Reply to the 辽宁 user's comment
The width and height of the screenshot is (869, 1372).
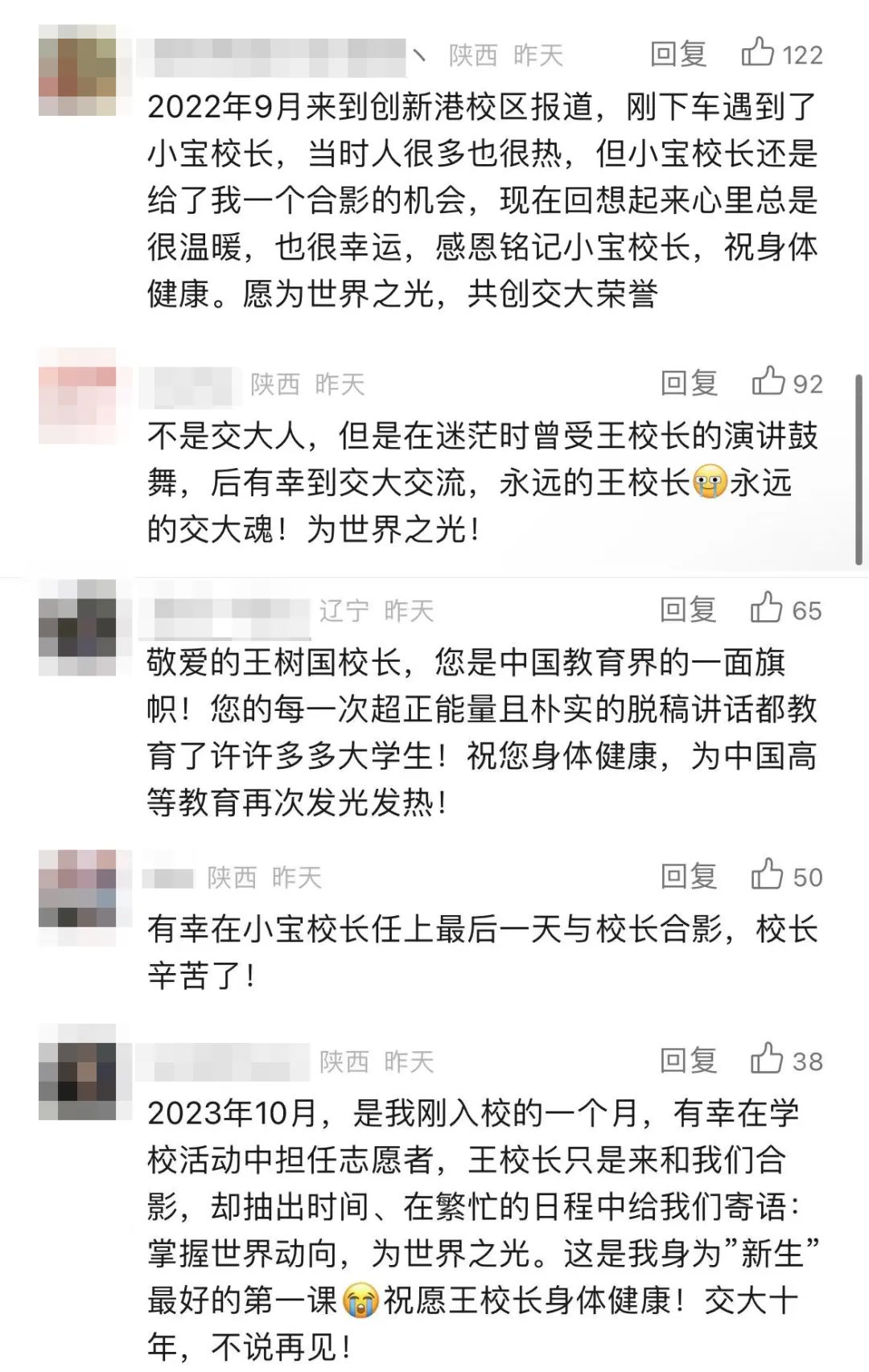688,610
